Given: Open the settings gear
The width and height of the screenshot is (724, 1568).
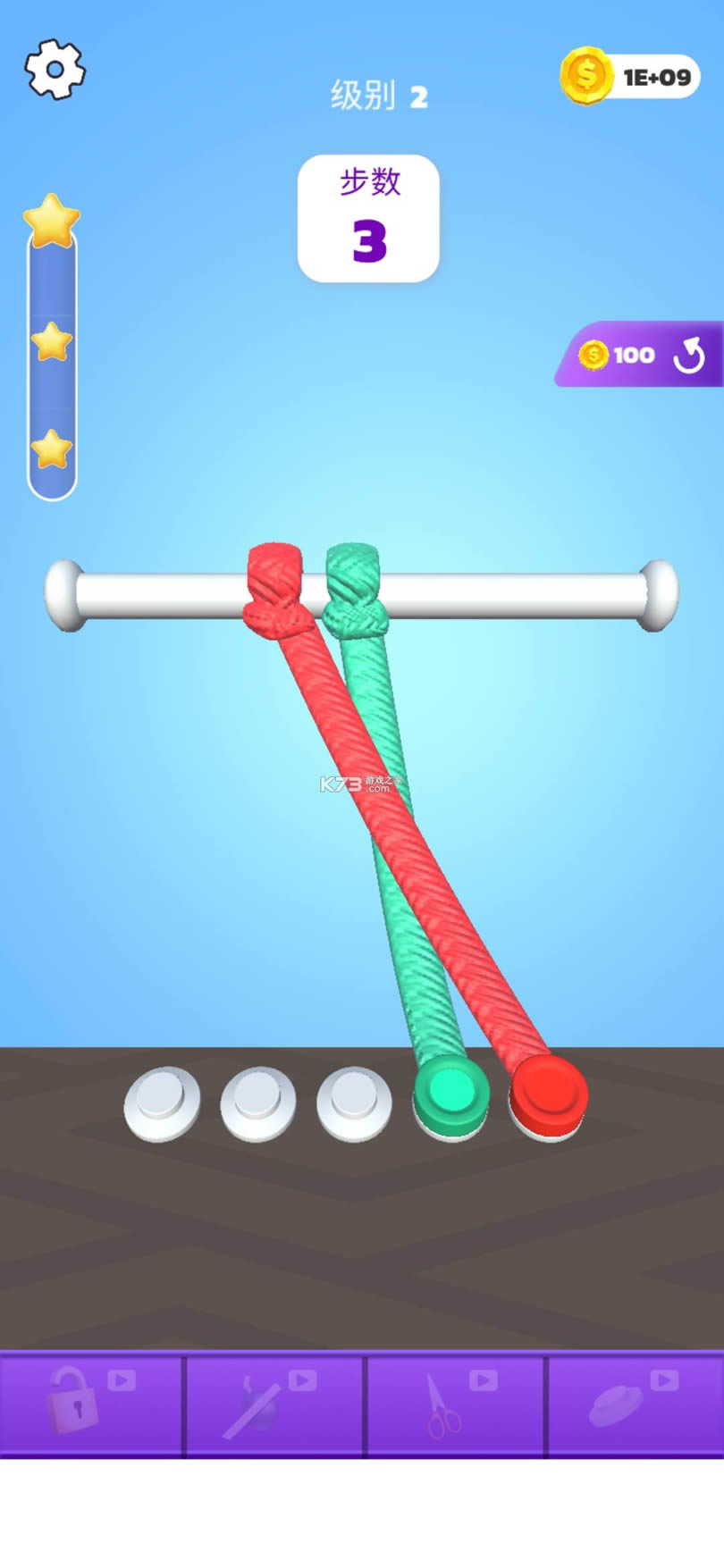Looking at the screenshot, I should (55, 70).
